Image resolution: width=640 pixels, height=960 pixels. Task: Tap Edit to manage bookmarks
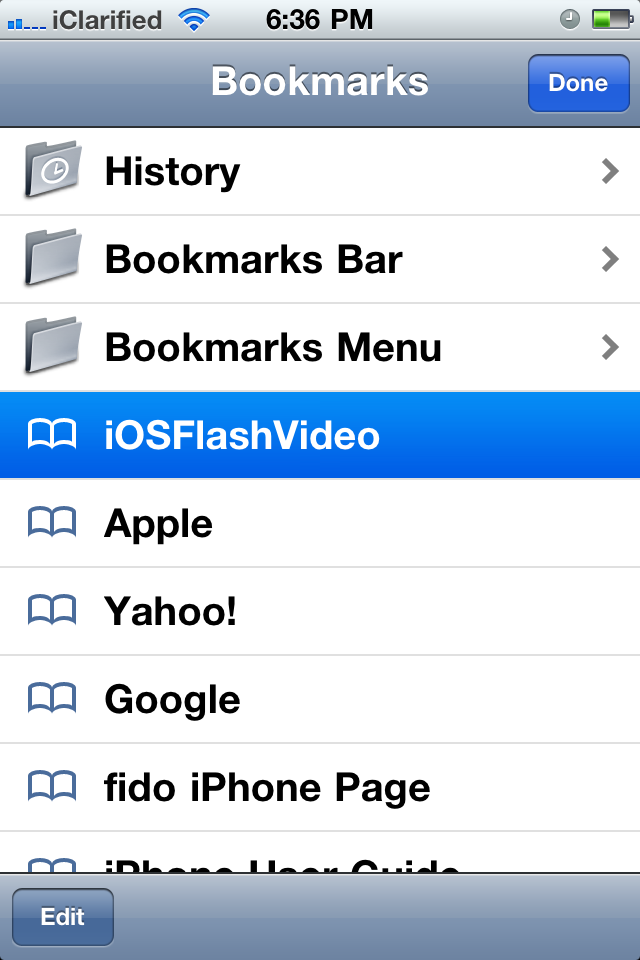[x=62, y=917]
